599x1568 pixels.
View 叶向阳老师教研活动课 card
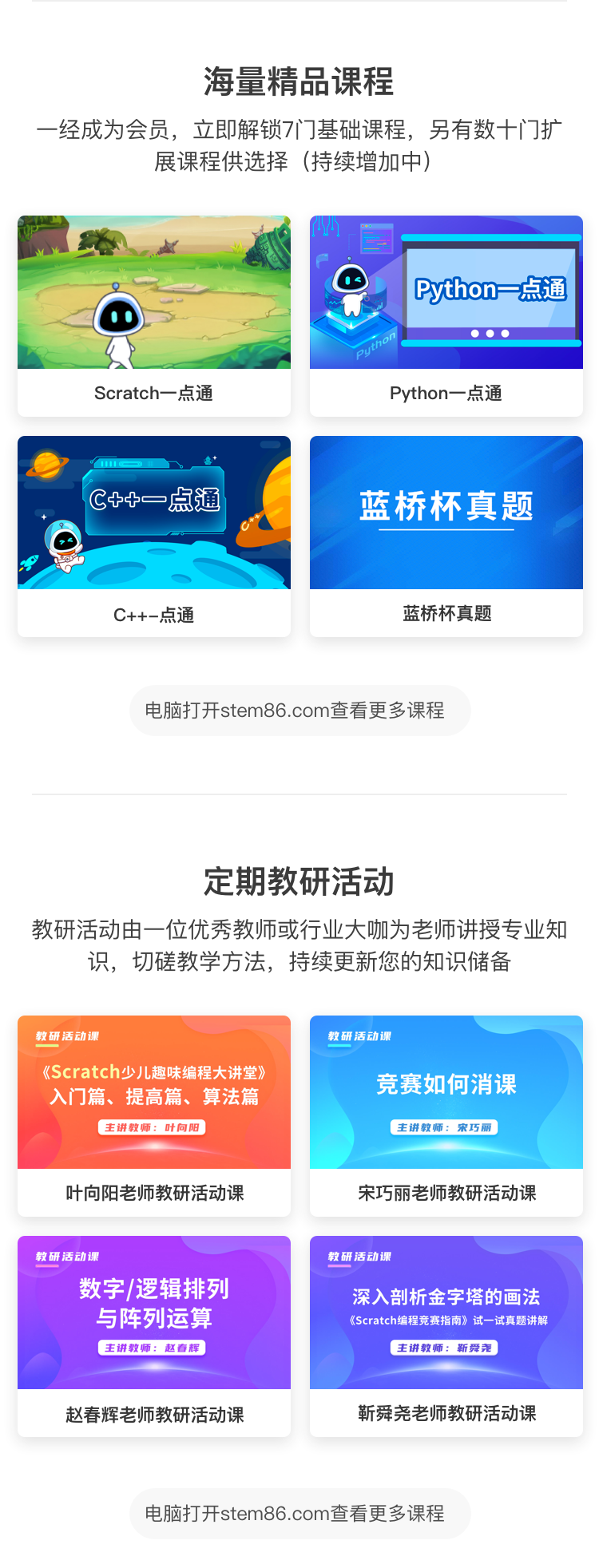tap(154, 1115)
